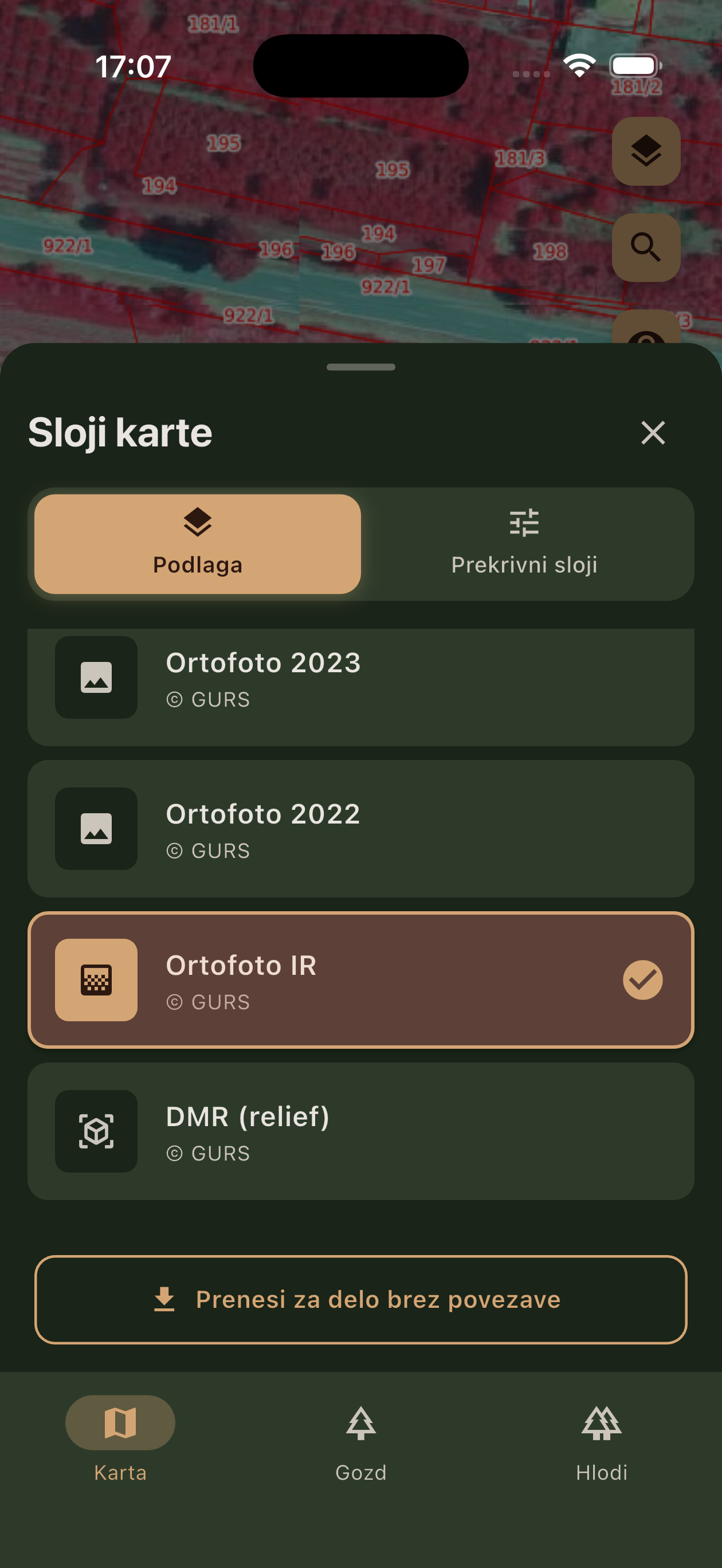The image size is (722, 1568).
Task: Tap parcel label 922/1 on the map
Action: [67, 246]
